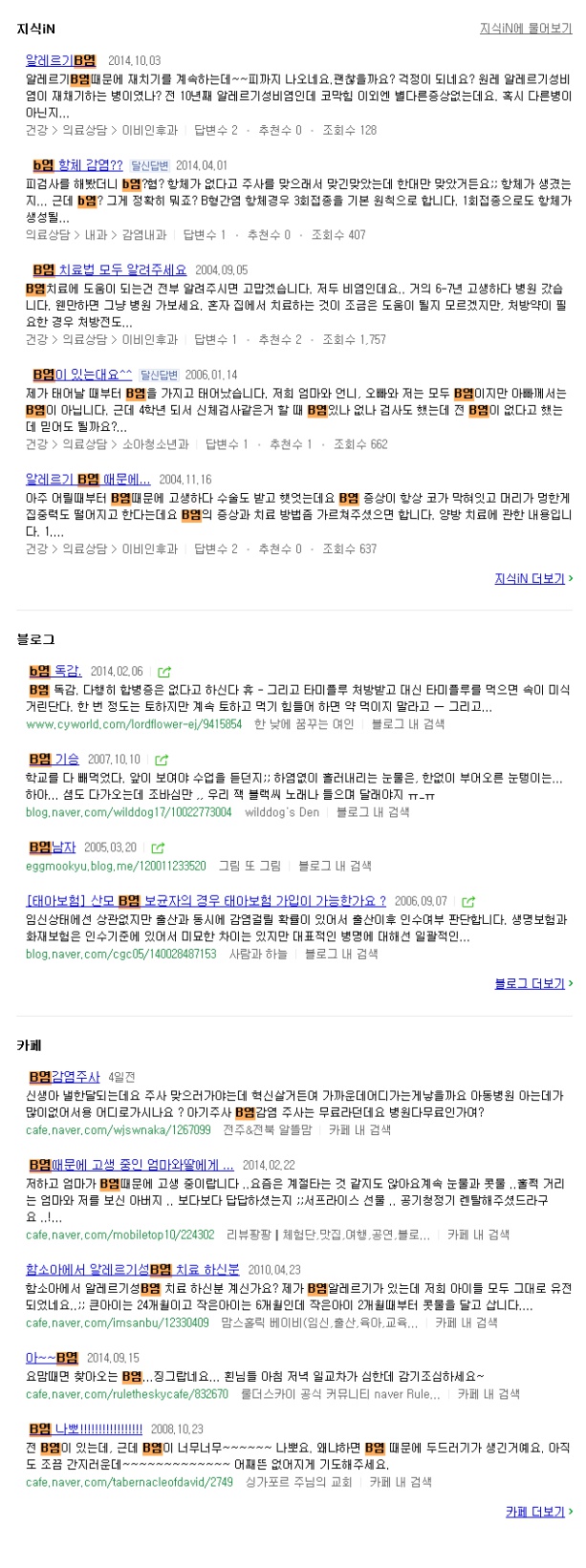Open the 알레르기B염 question from 2014.10.03
Image resolution: width=586 pixels, height=1568 pixels.
60,61
